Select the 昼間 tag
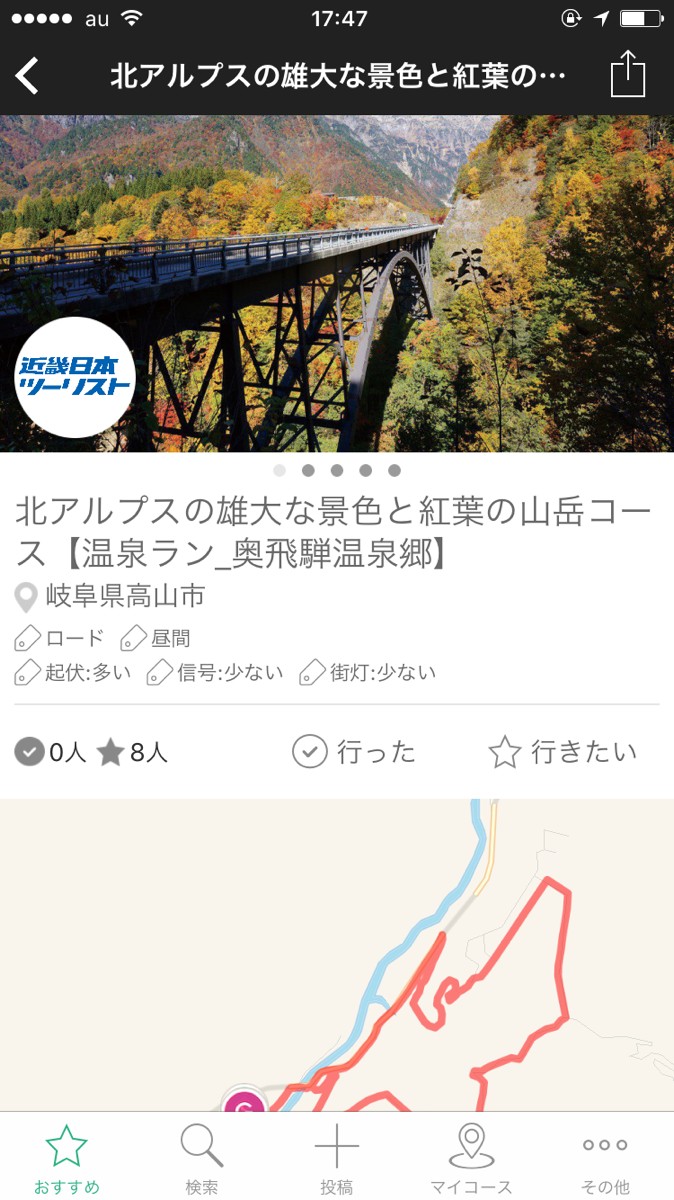Viewport: 674px width, 1200px height. tap(156, 638)
